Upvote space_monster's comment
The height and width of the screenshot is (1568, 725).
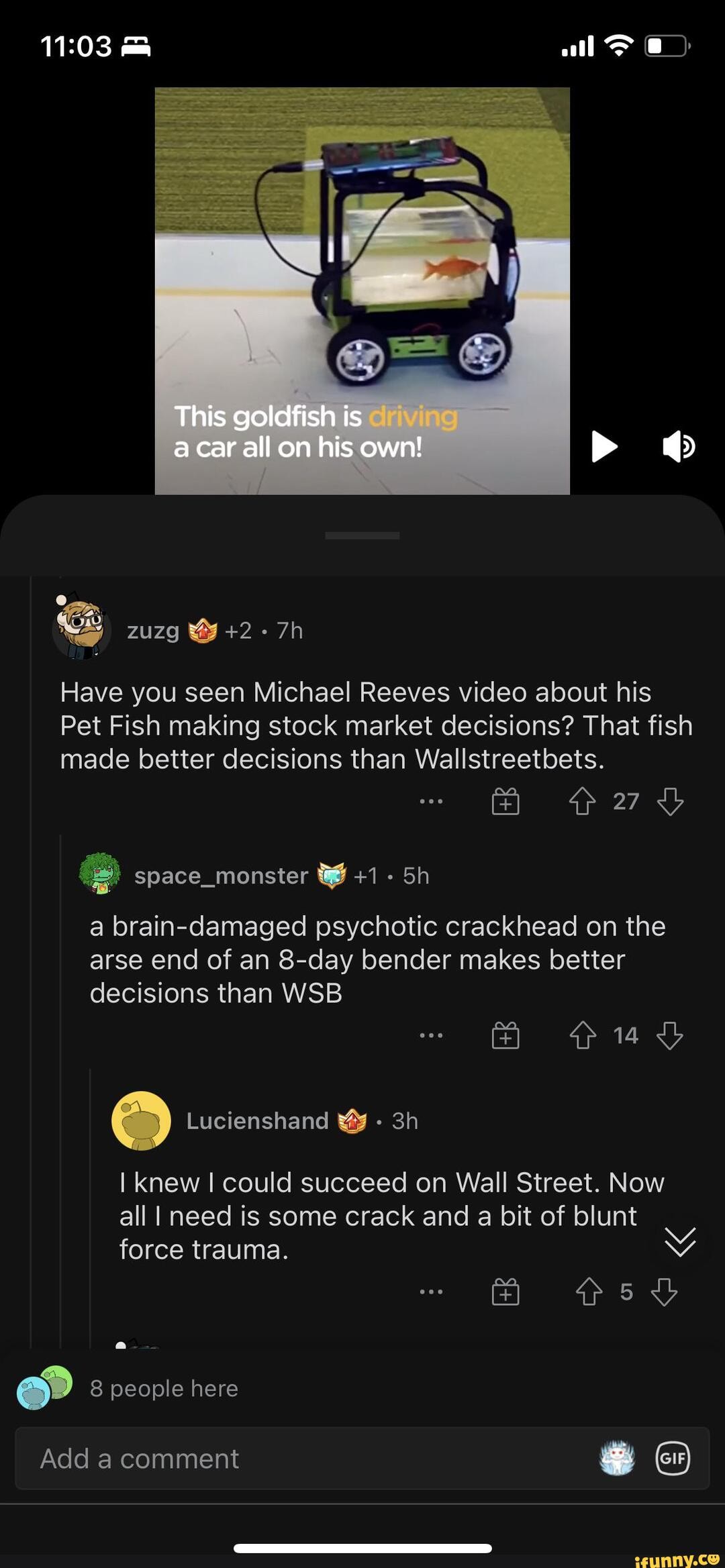point(582,1035)
